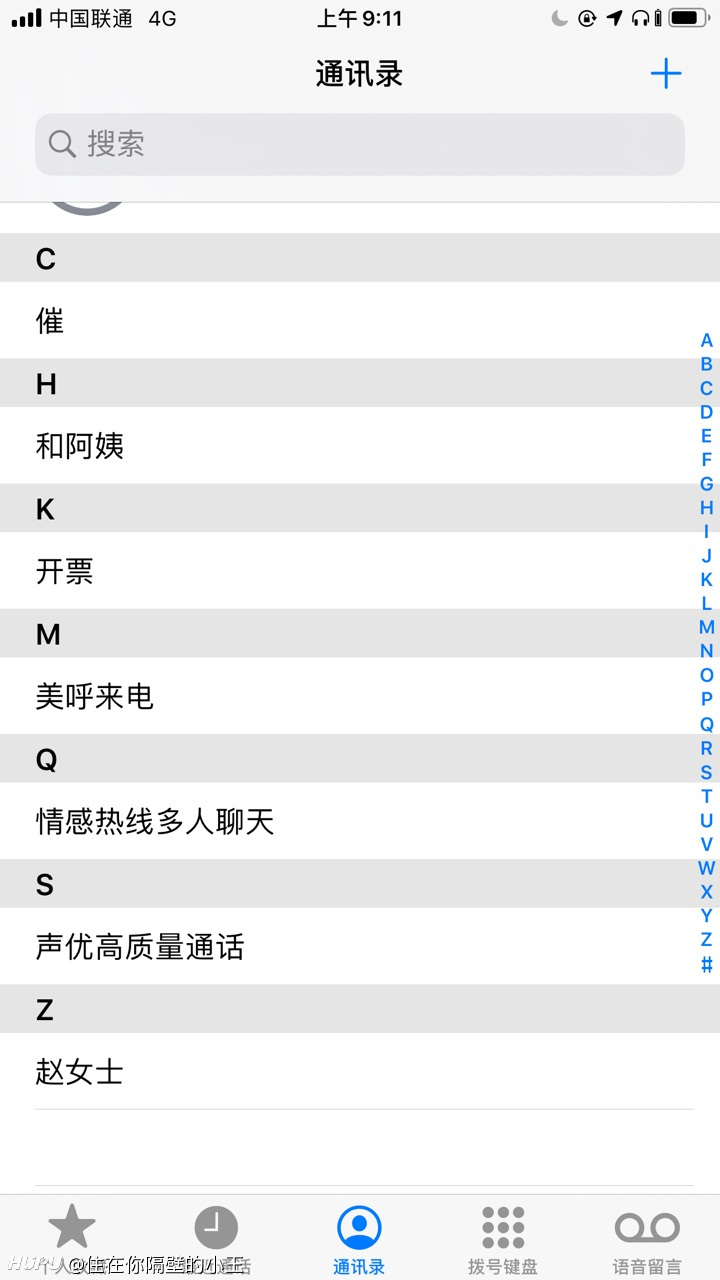The image size is (720, 1280).
Task: Add a new contact with the plus icon
Action: pos(665,74)
